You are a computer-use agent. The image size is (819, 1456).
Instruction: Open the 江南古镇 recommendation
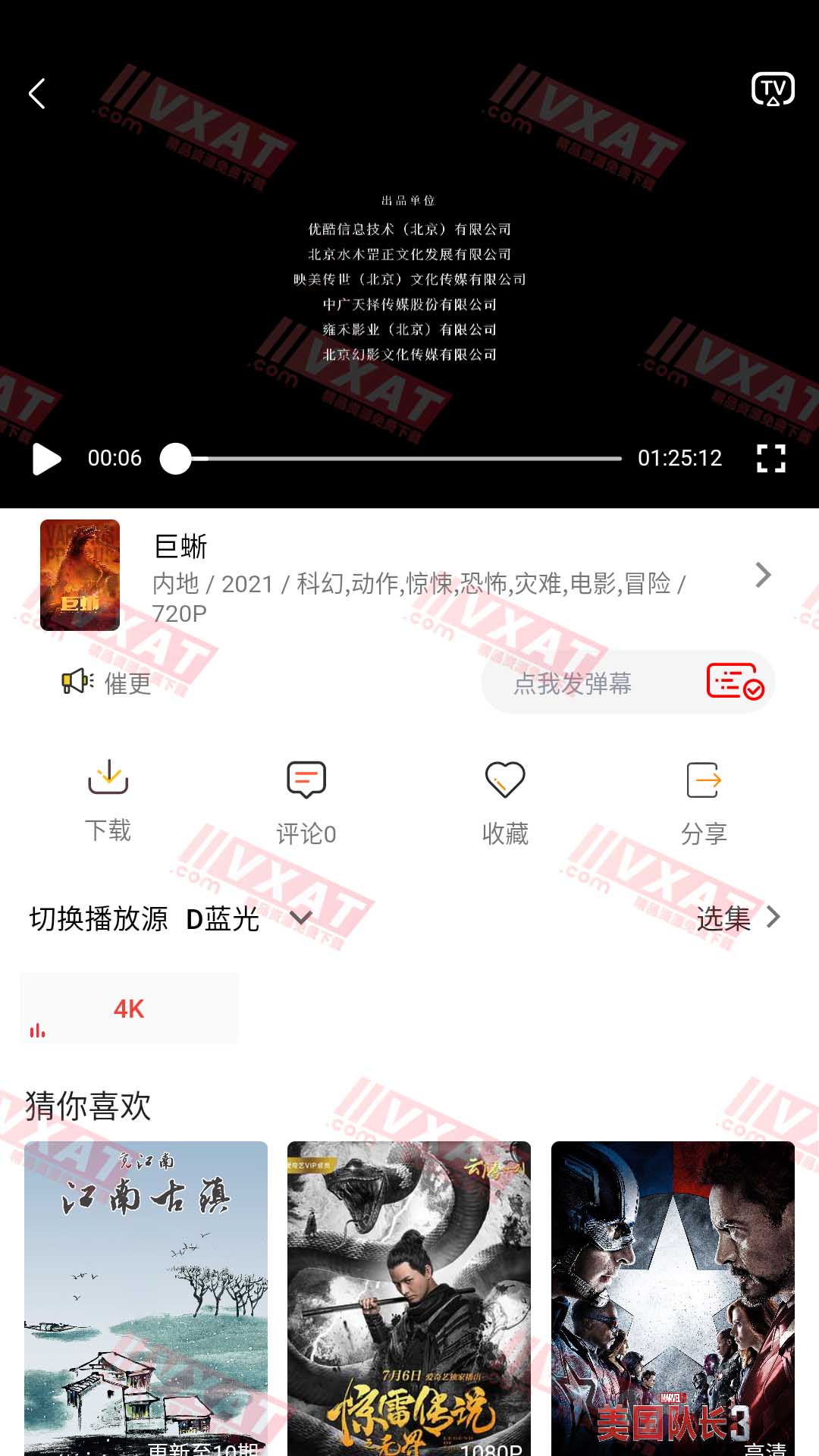tap(146, 1297)
